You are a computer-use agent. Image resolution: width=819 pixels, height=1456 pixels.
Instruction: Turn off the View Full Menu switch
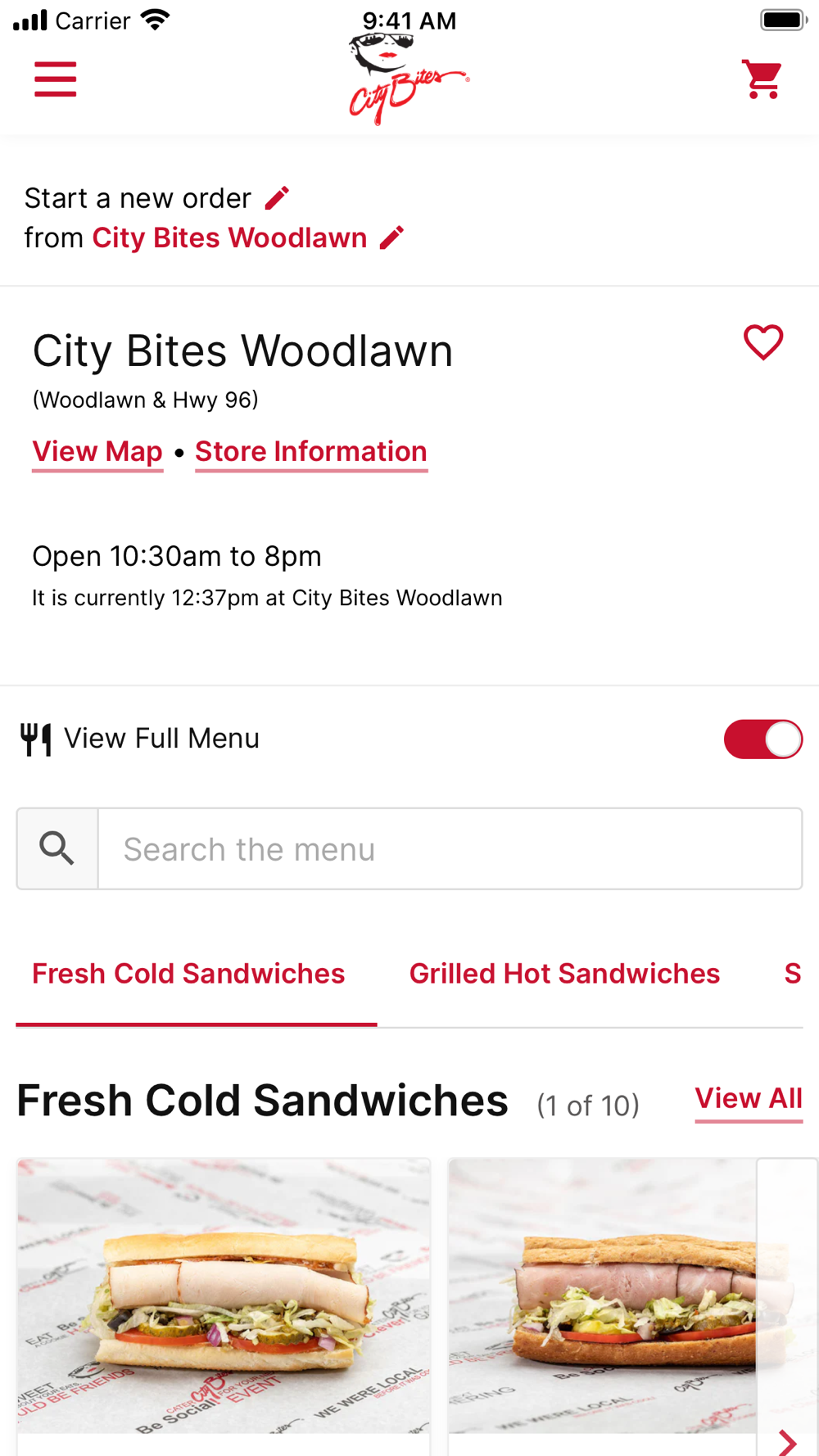tap(762, 739)
